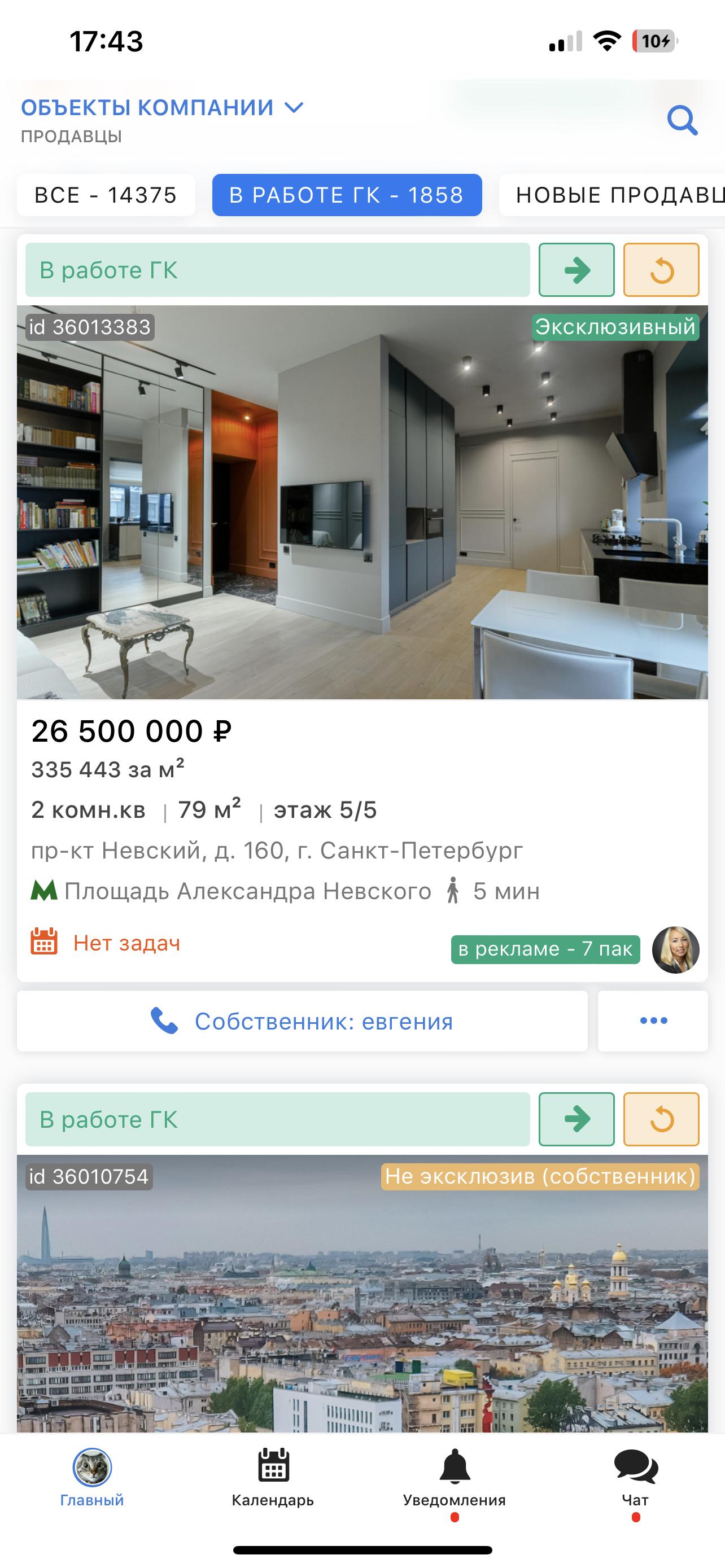Image resolution: width=725 pixels, height=1568 pixels.
Task: Open the apartment photo for id 36013383
Action: pyautogui.click(x=362, y=502)
